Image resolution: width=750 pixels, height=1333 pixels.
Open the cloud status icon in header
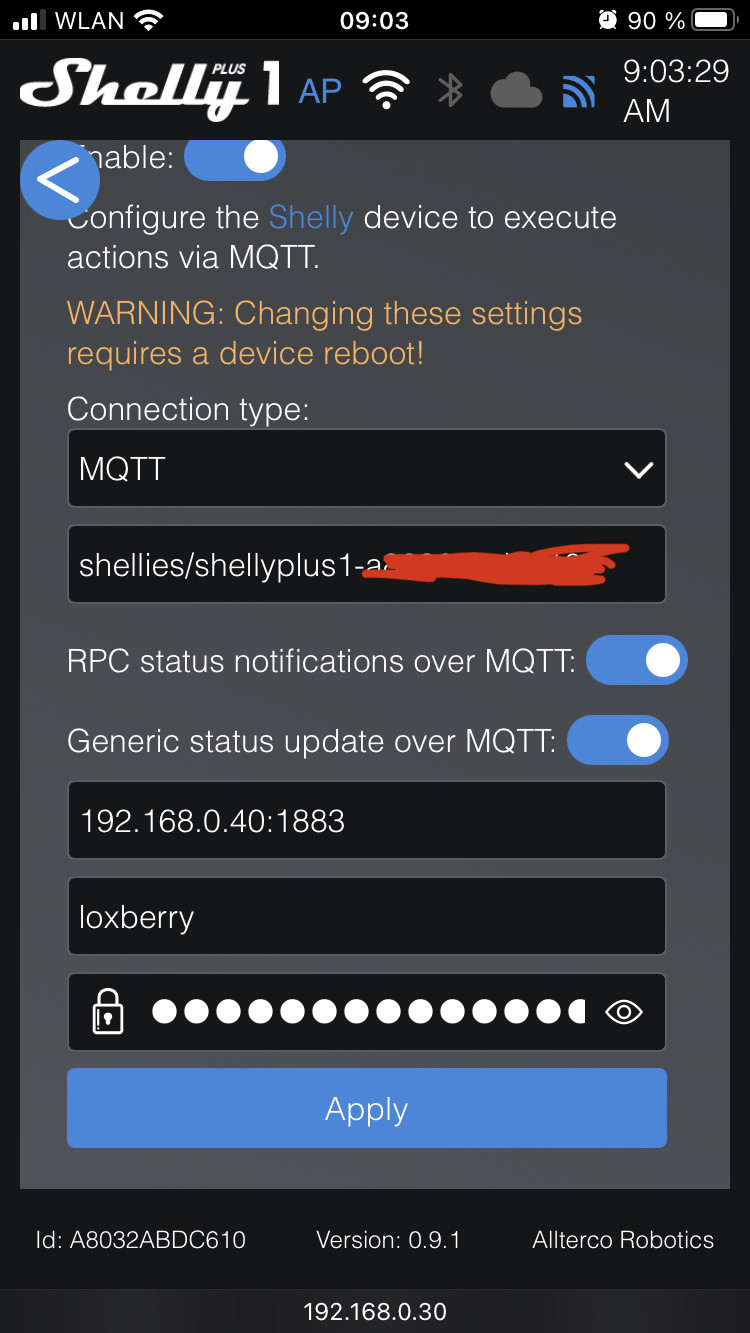516,92
